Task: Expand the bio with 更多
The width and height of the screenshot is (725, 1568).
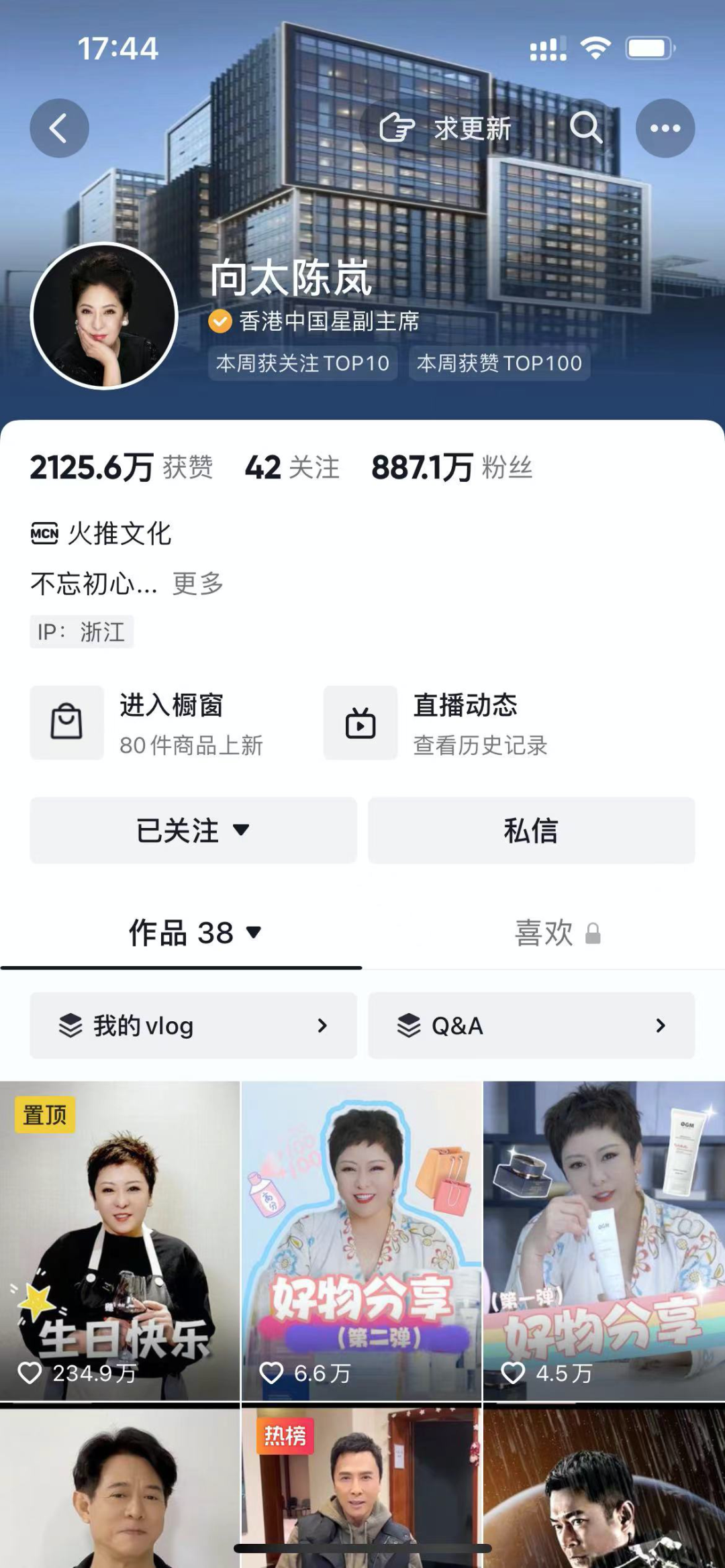Action: (197, 584)
